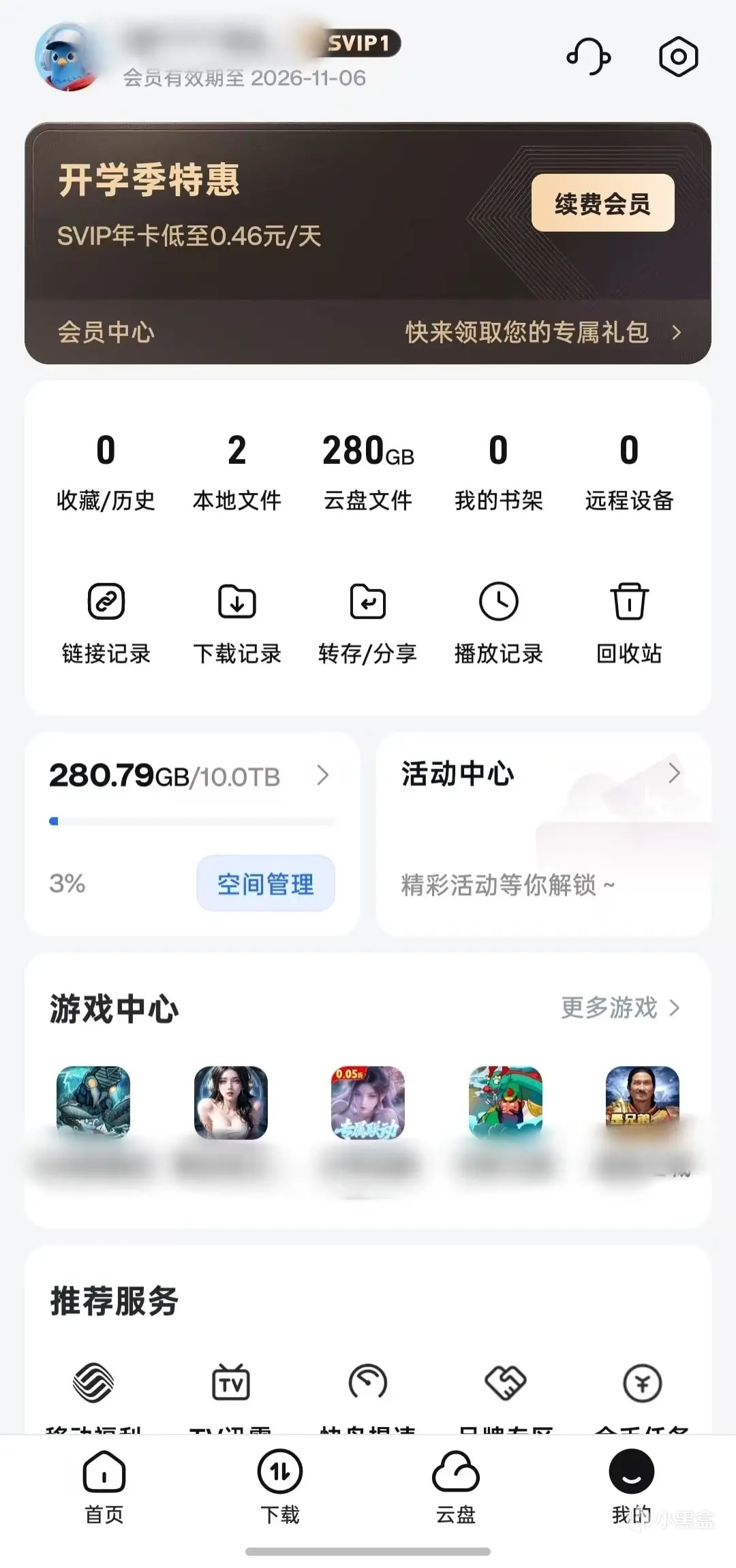This screenshot has height=1568, width=736.
Task: Open 会员中心 gift pack row
Action: click(368, 332)
